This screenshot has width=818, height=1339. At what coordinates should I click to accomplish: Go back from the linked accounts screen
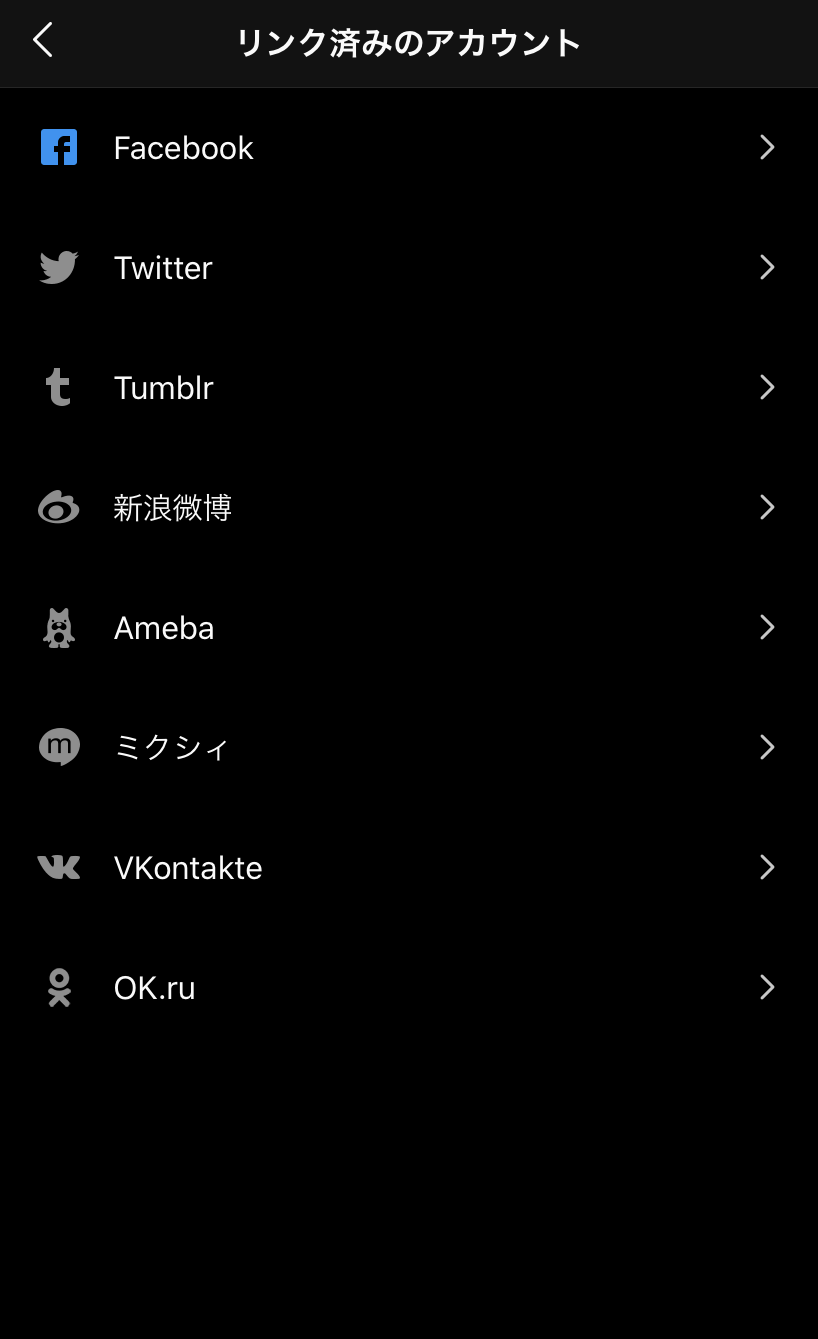42,41
